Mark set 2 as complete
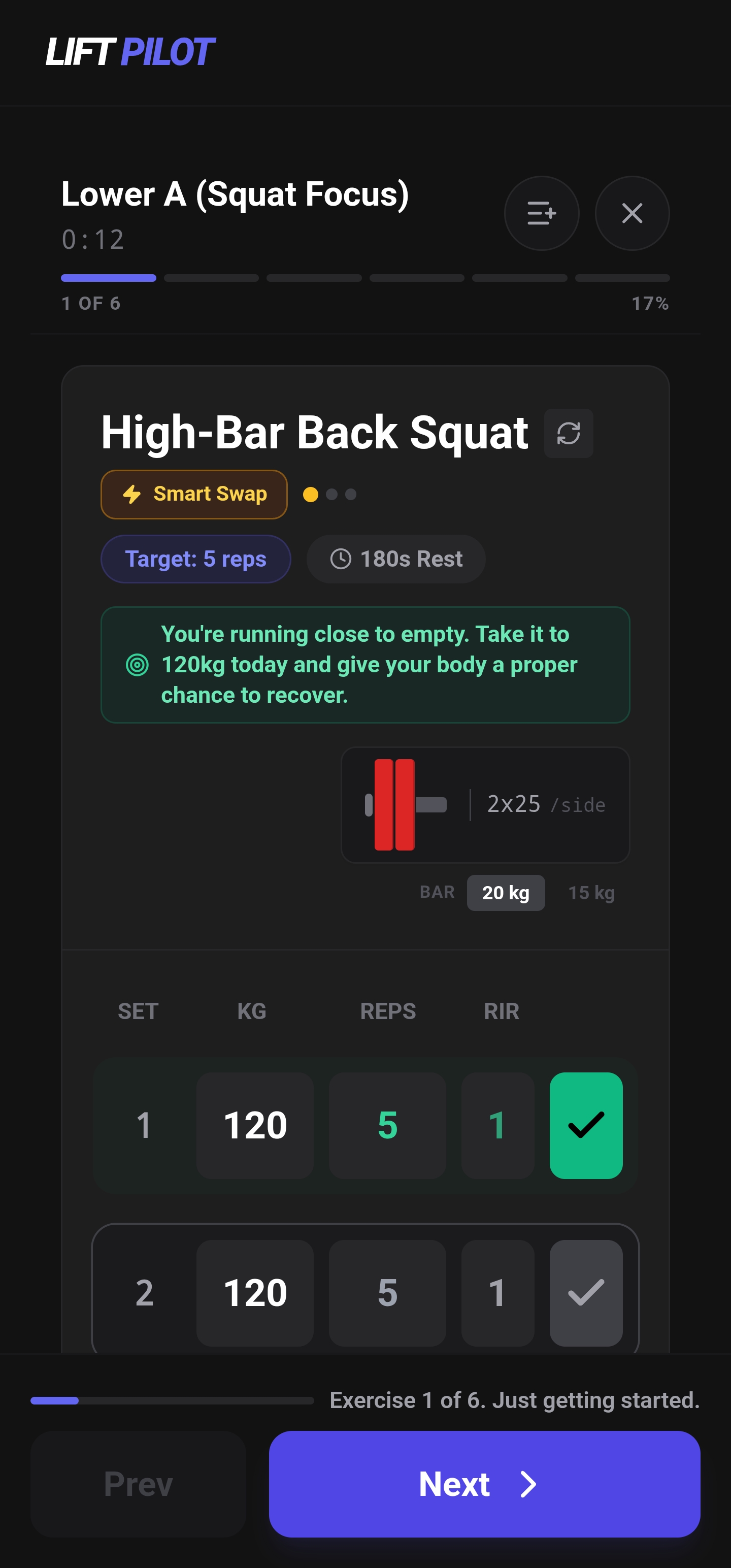The width and height of the screenshot is (731, 1568). 585,1293
